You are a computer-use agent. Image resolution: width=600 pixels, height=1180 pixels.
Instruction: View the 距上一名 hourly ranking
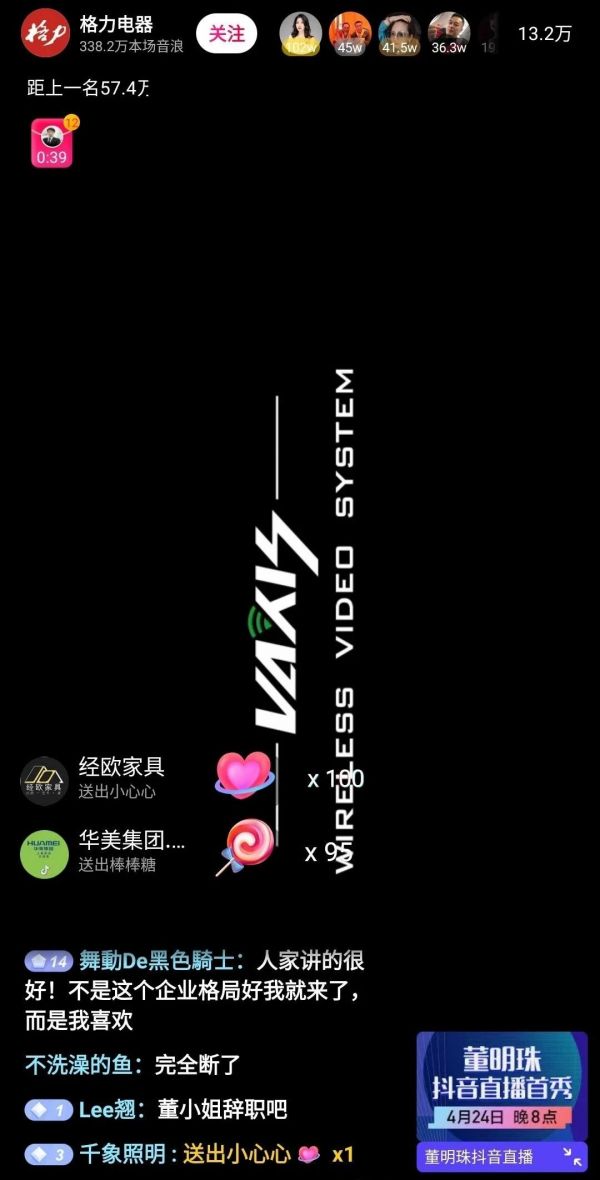[x=88, y=88]
